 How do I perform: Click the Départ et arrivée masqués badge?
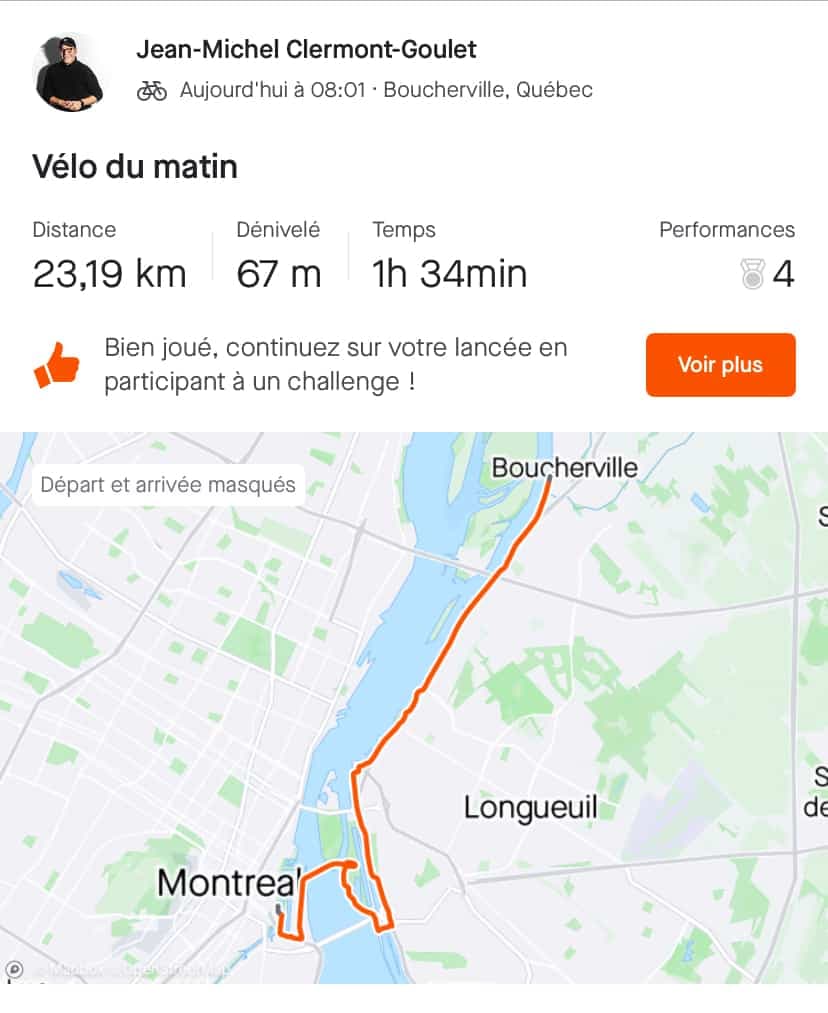tap(166, 484)
